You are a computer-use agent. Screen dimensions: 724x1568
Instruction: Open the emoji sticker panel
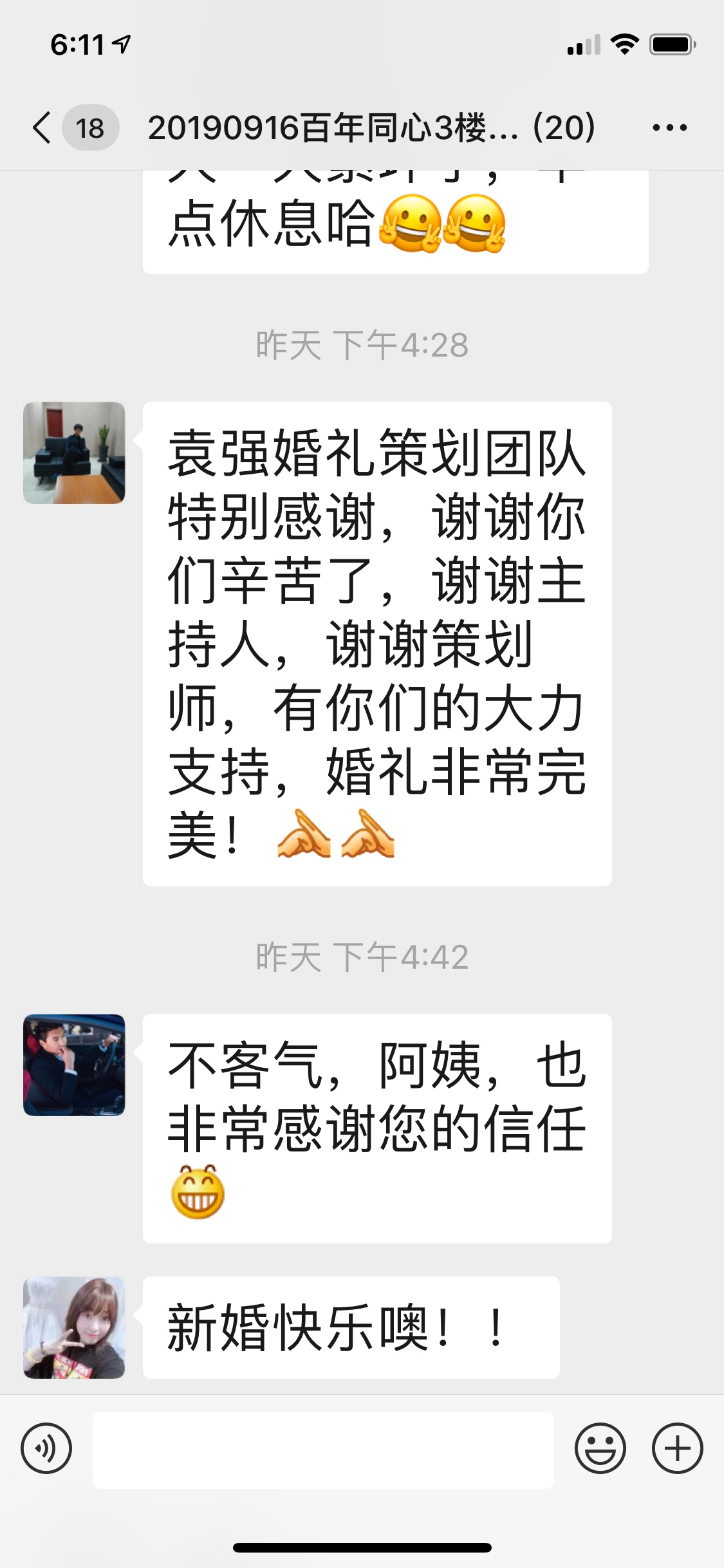[600, 1448]
